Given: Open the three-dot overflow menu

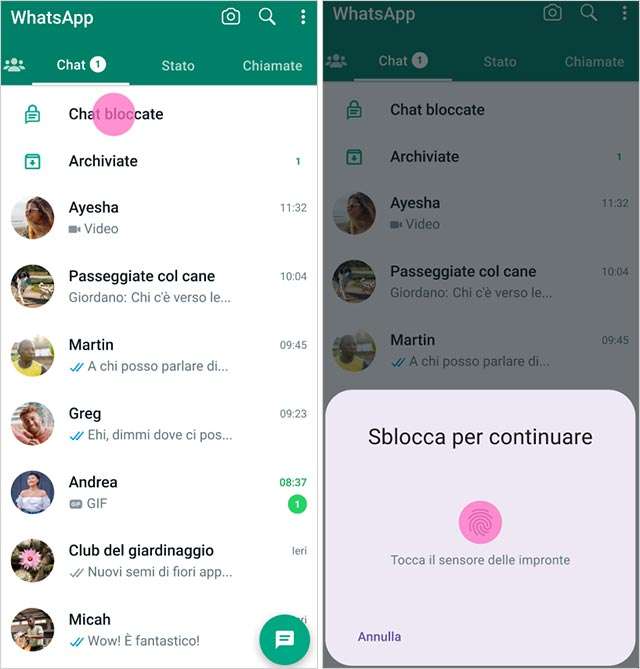Looking at the screenshot, I should tap(303, 17).
